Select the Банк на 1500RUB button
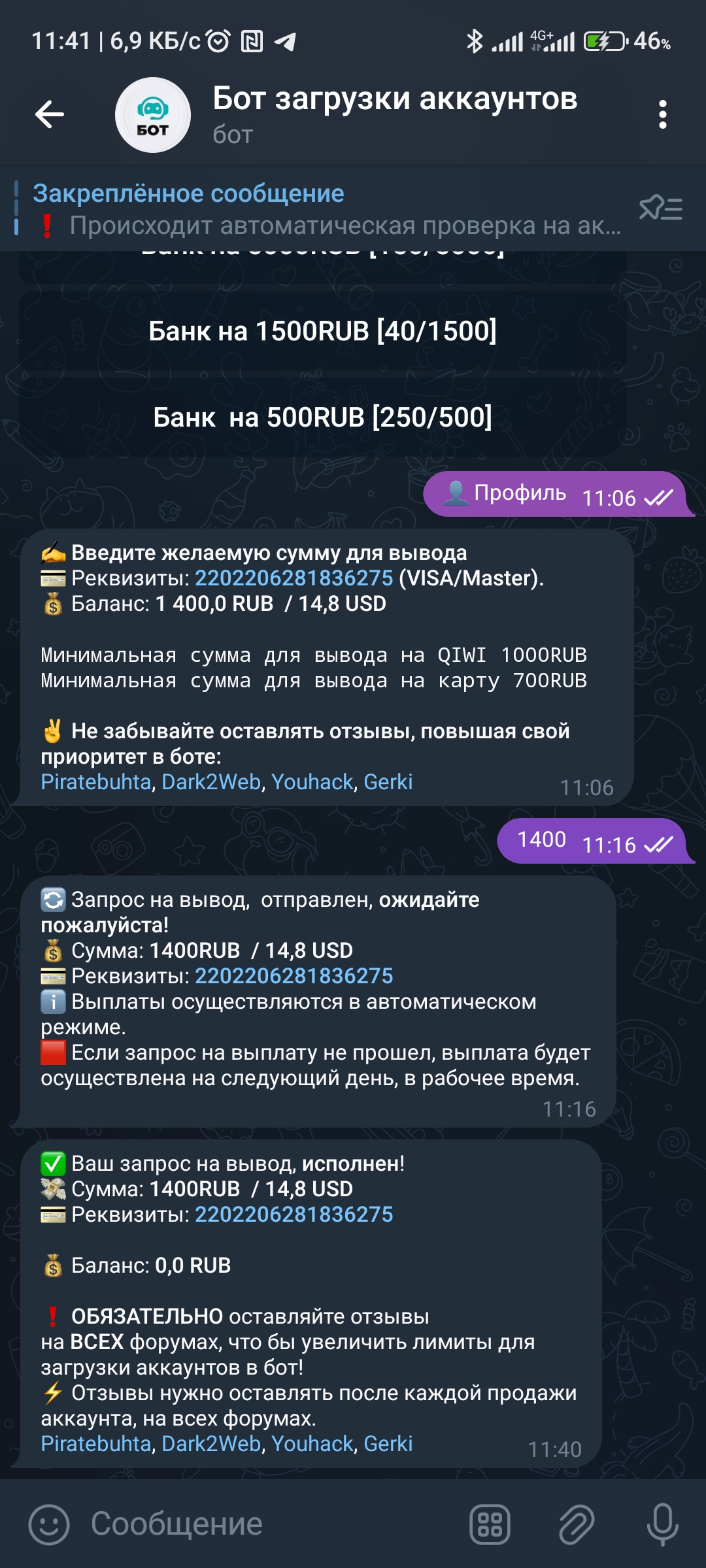This screenshot has width=706, height=1568. point(323,331)
